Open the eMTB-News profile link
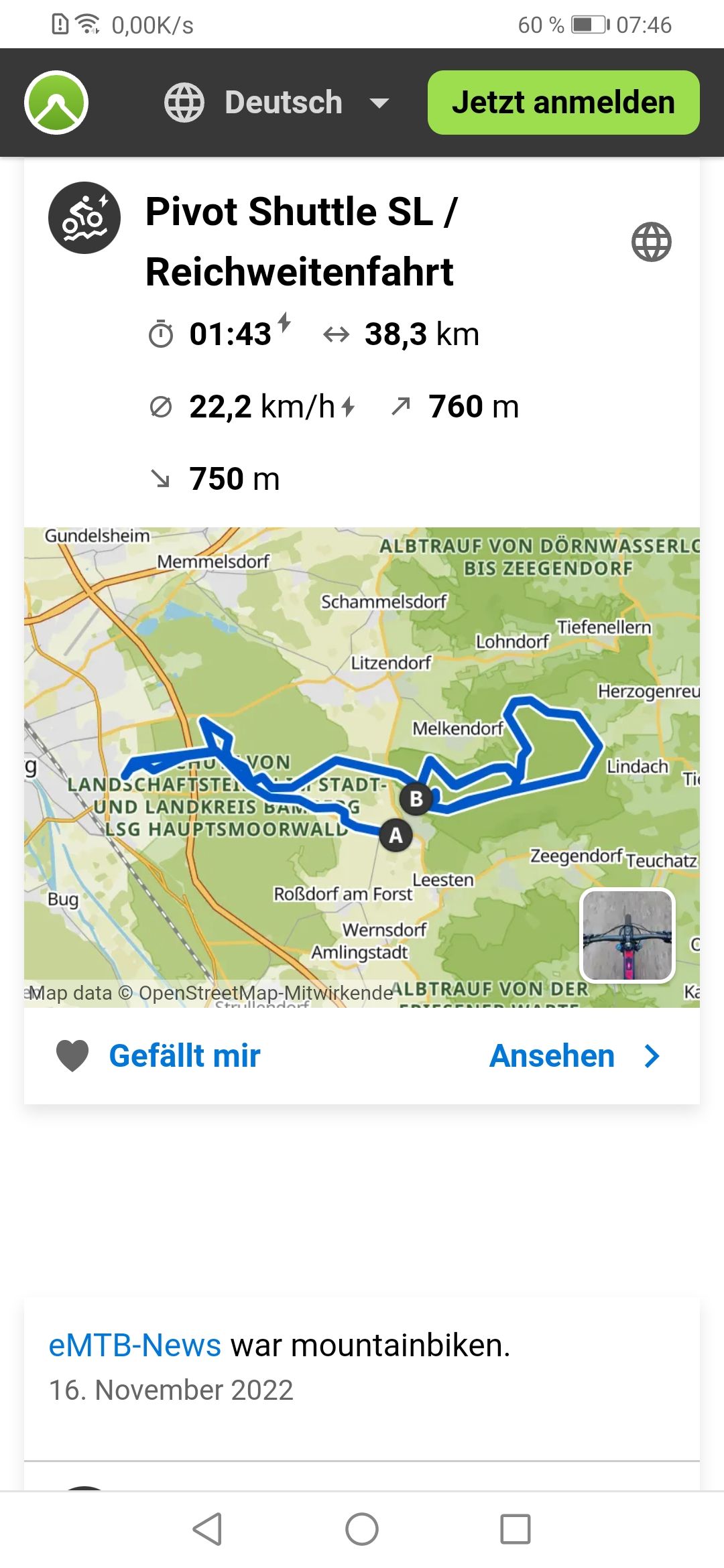724x1568 pixels. 135,1346
